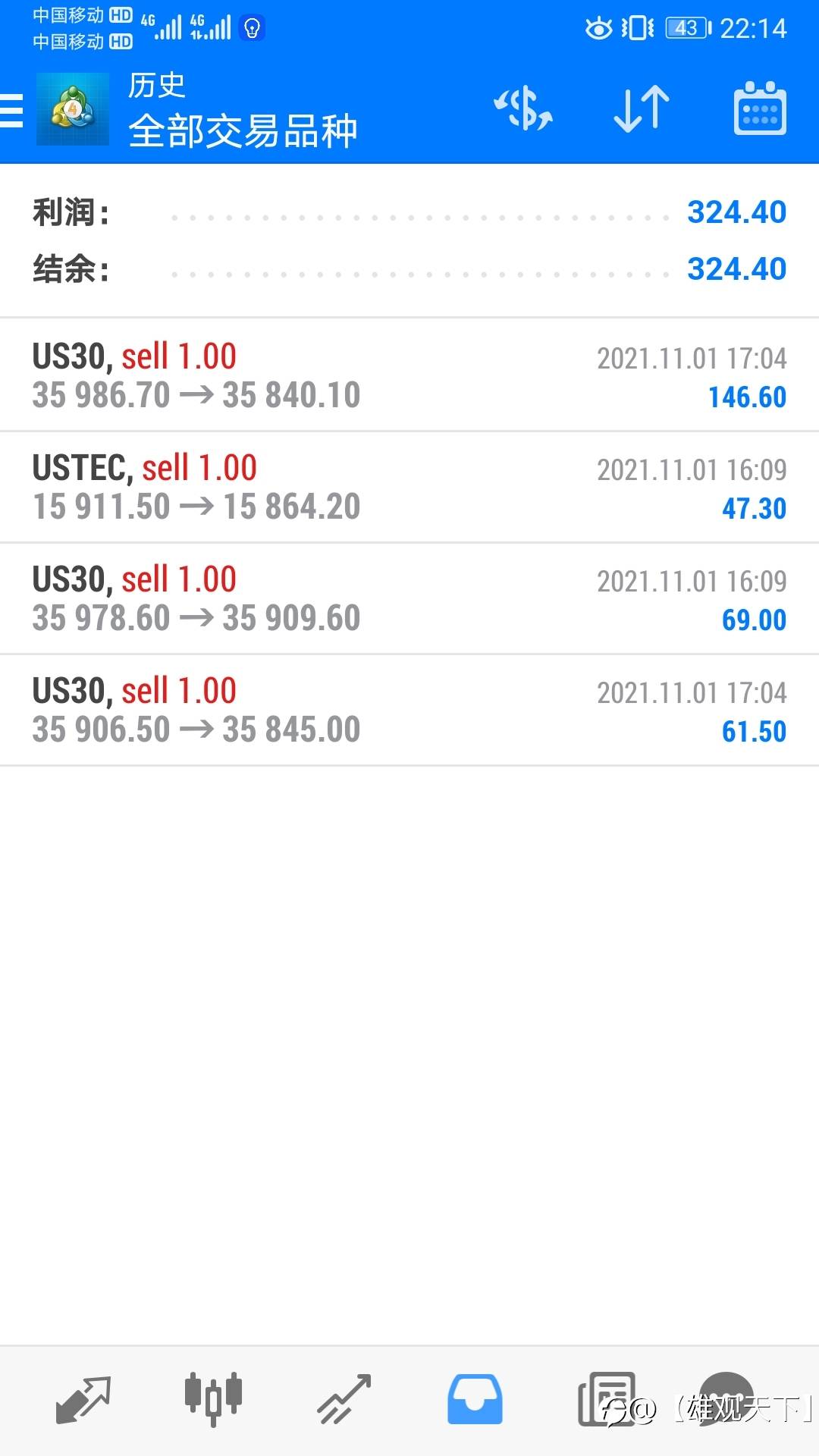Switch to the candlestick Chart tab
The width and height of the screenshot is (819, 1456).
click(213, 1399)
